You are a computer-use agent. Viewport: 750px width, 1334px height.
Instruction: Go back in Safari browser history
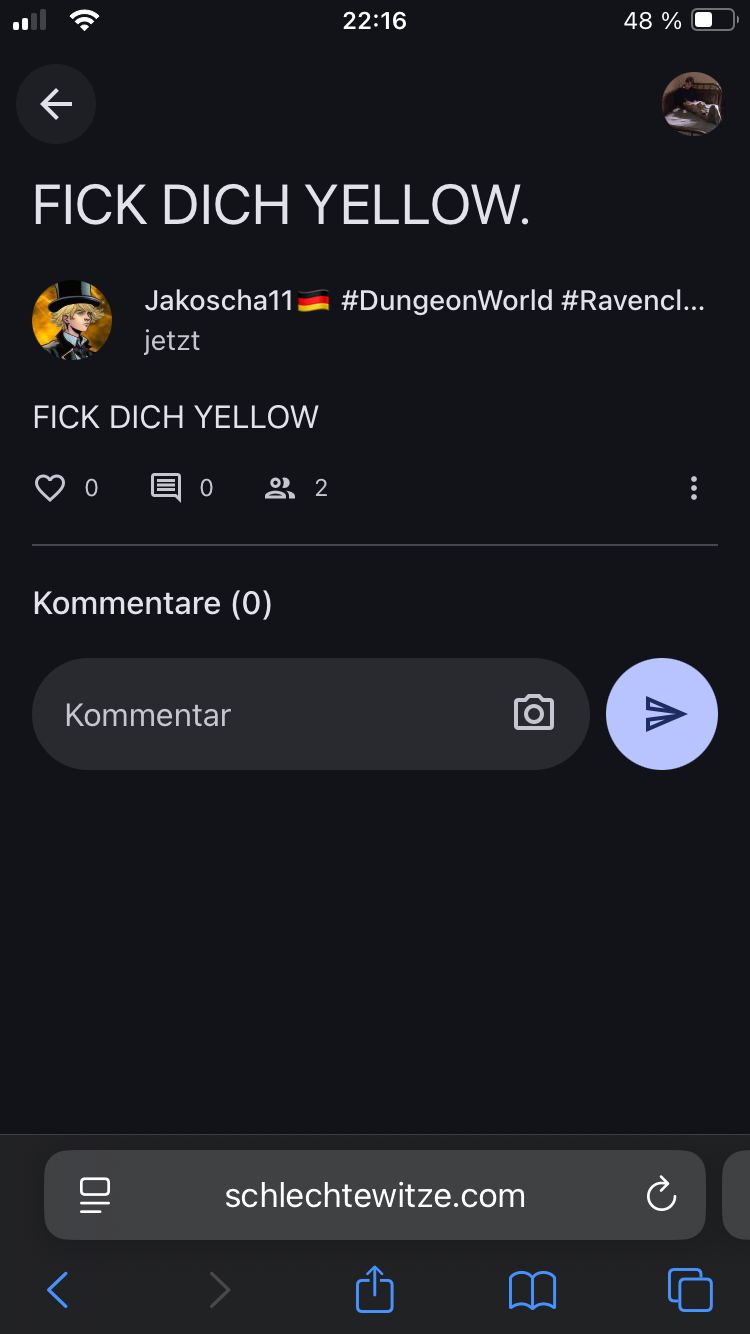click(58, 1290)
